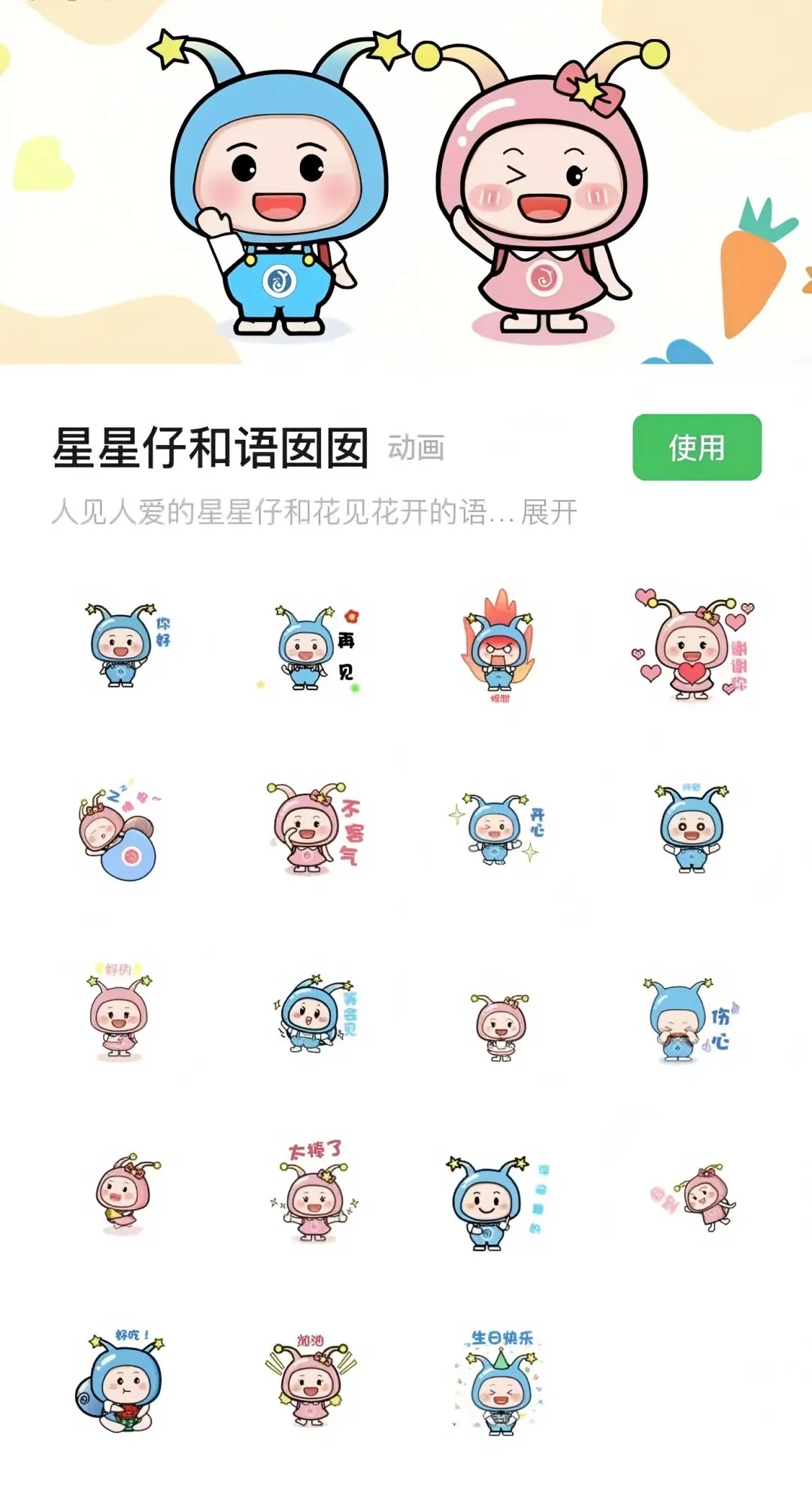
Task: Select the 加油 sticker
Action: [311, 1382]
